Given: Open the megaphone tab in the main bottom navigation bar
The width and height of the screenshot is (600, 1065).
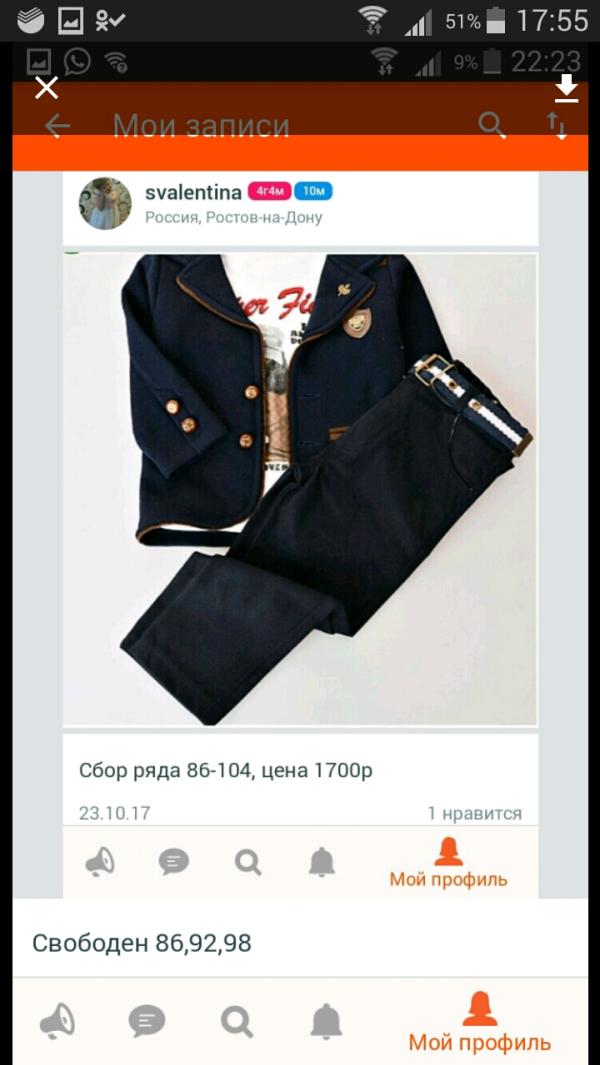Looking at the screenshot, I should 57,1022.
